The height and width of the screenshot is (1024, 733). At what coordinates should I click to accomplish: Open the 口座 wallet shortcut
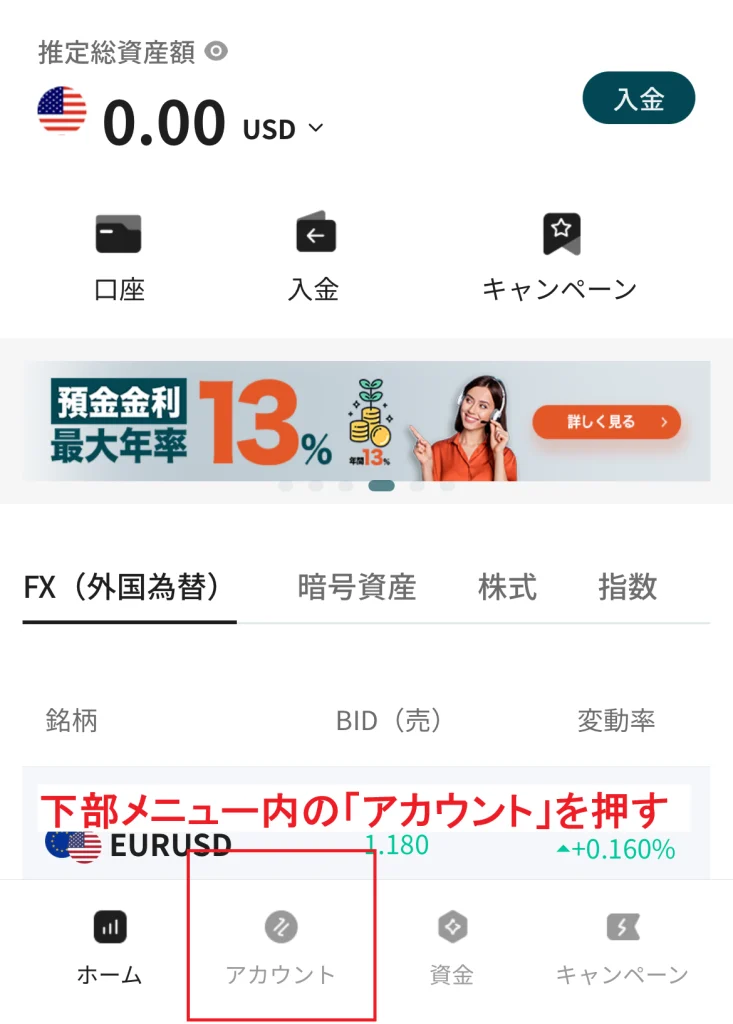pyautogui.click(x=119, y=257)
